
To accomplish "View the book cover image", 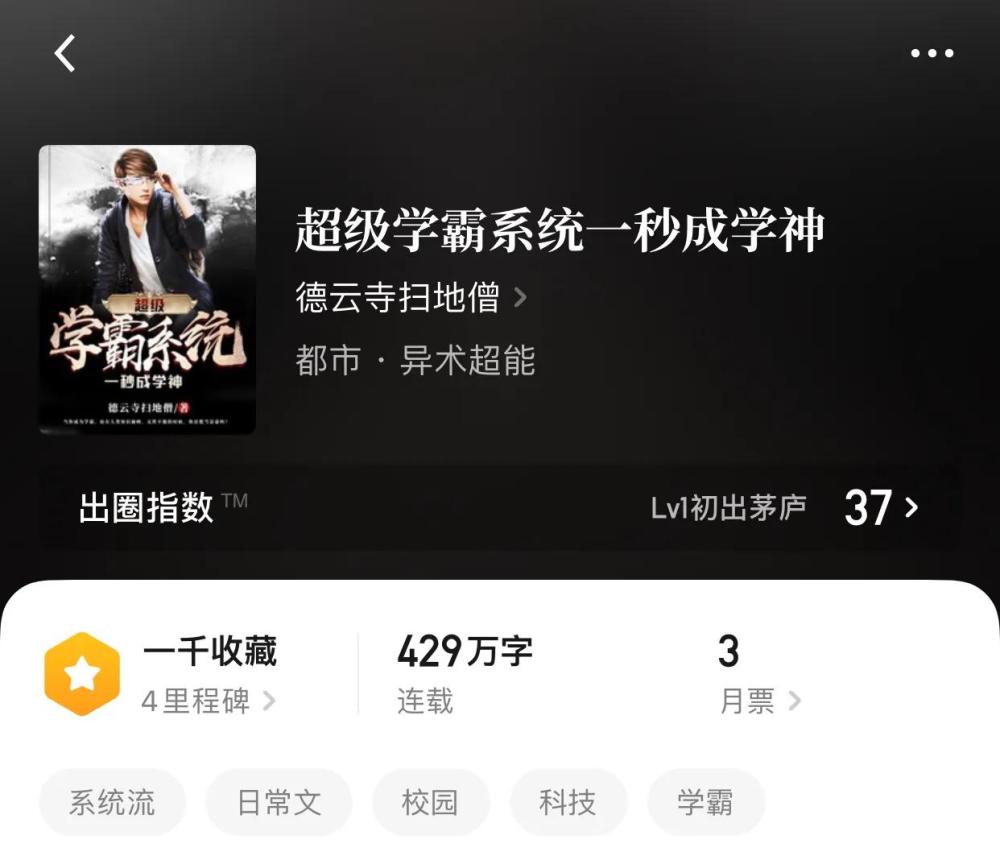I will coord(147,290).
